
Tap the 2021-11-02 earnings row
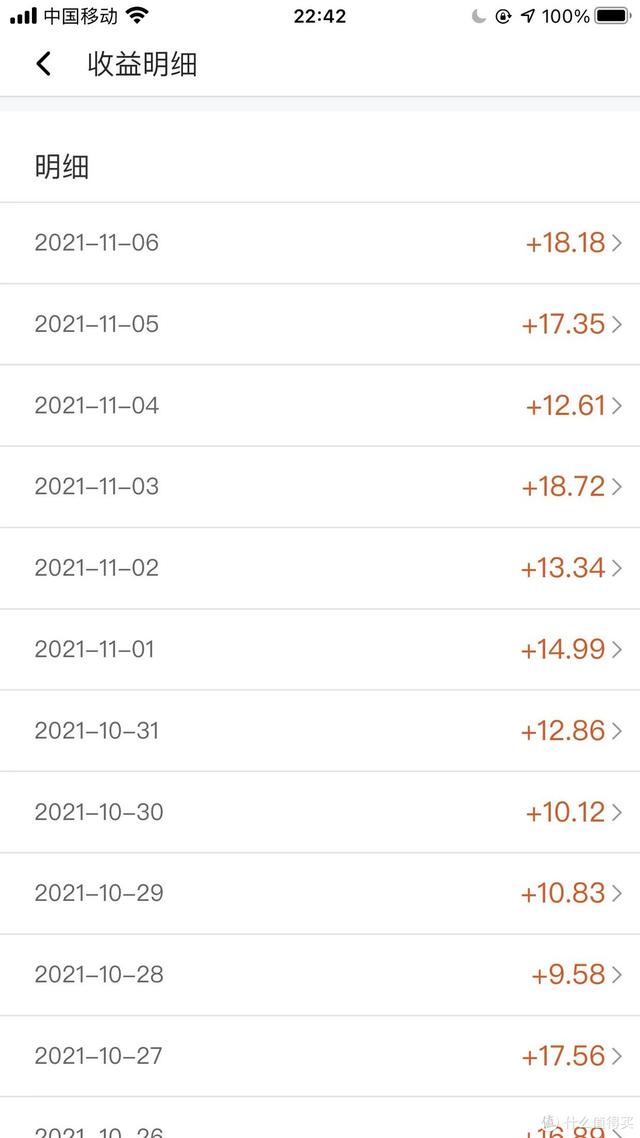[320, 568]
